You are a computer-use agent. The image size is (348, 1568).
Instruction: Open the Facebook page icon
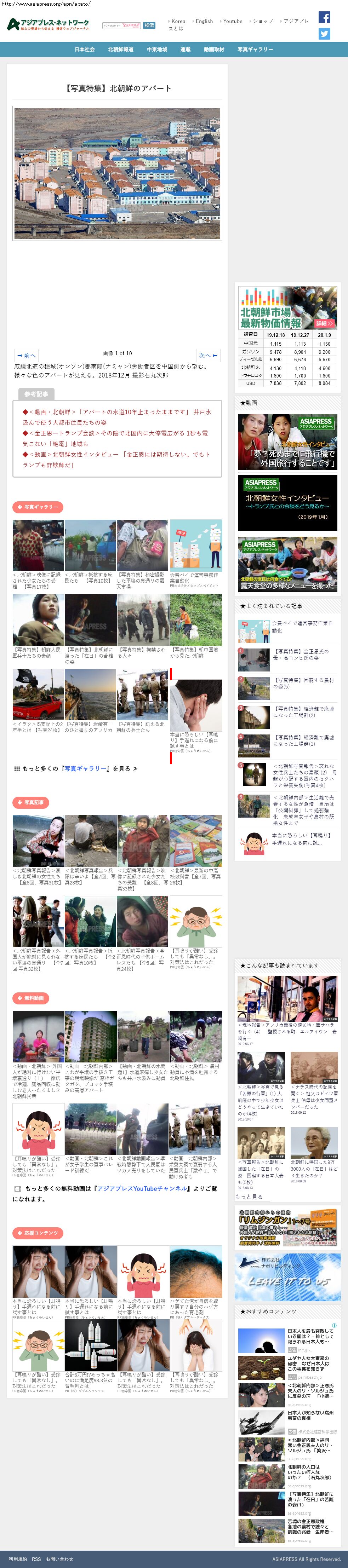point(324,17)
